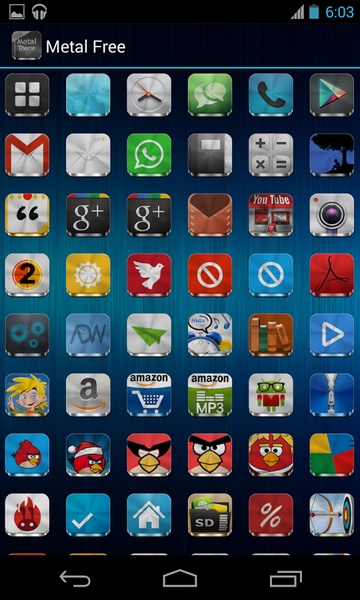The image size is (360, 600).
Task: Open recent apps from navigation bar
Action: click(285, 578)
